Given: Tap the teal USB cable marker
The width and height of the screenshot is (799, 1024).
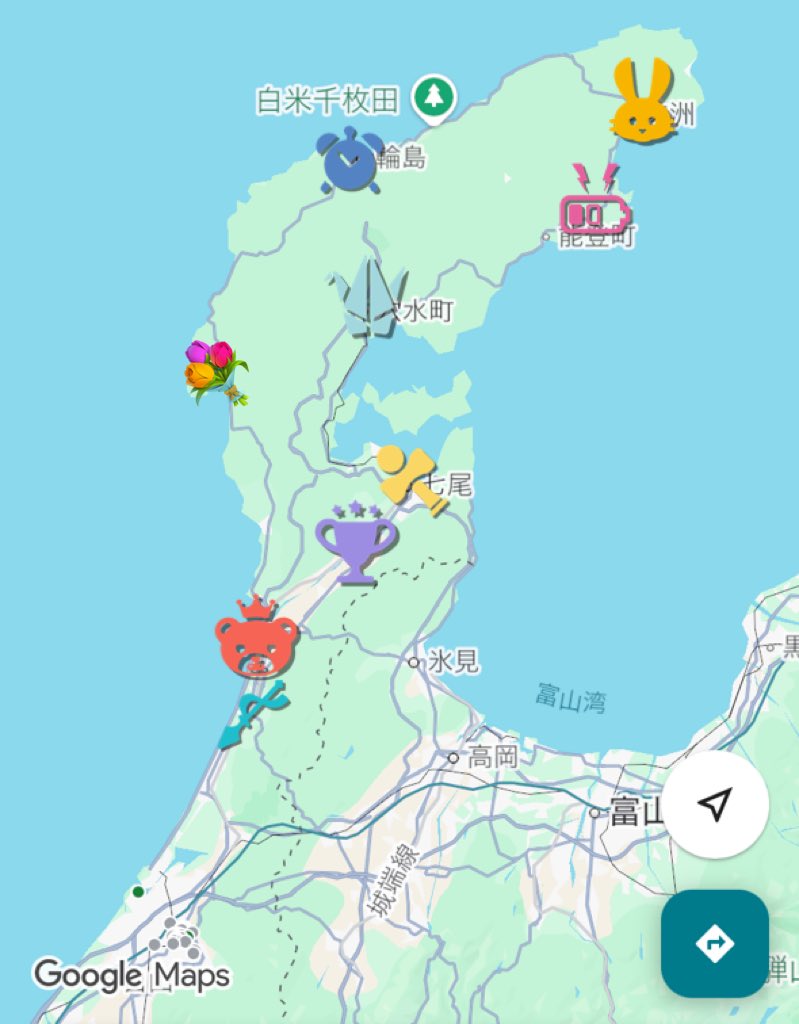Looking at the screenshot, I should click(254, 714).
